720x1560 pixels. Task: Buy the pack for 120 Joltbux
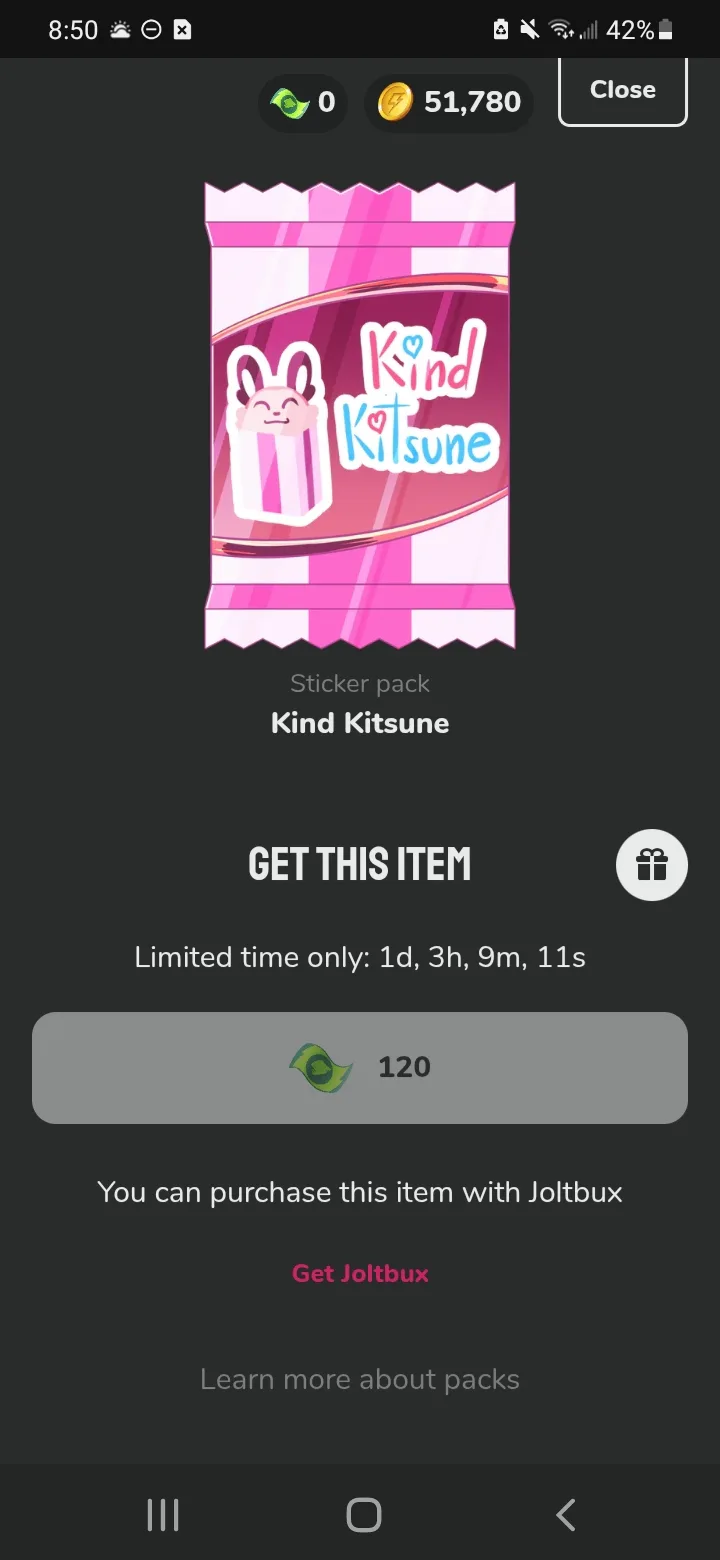pos(360,1067)
